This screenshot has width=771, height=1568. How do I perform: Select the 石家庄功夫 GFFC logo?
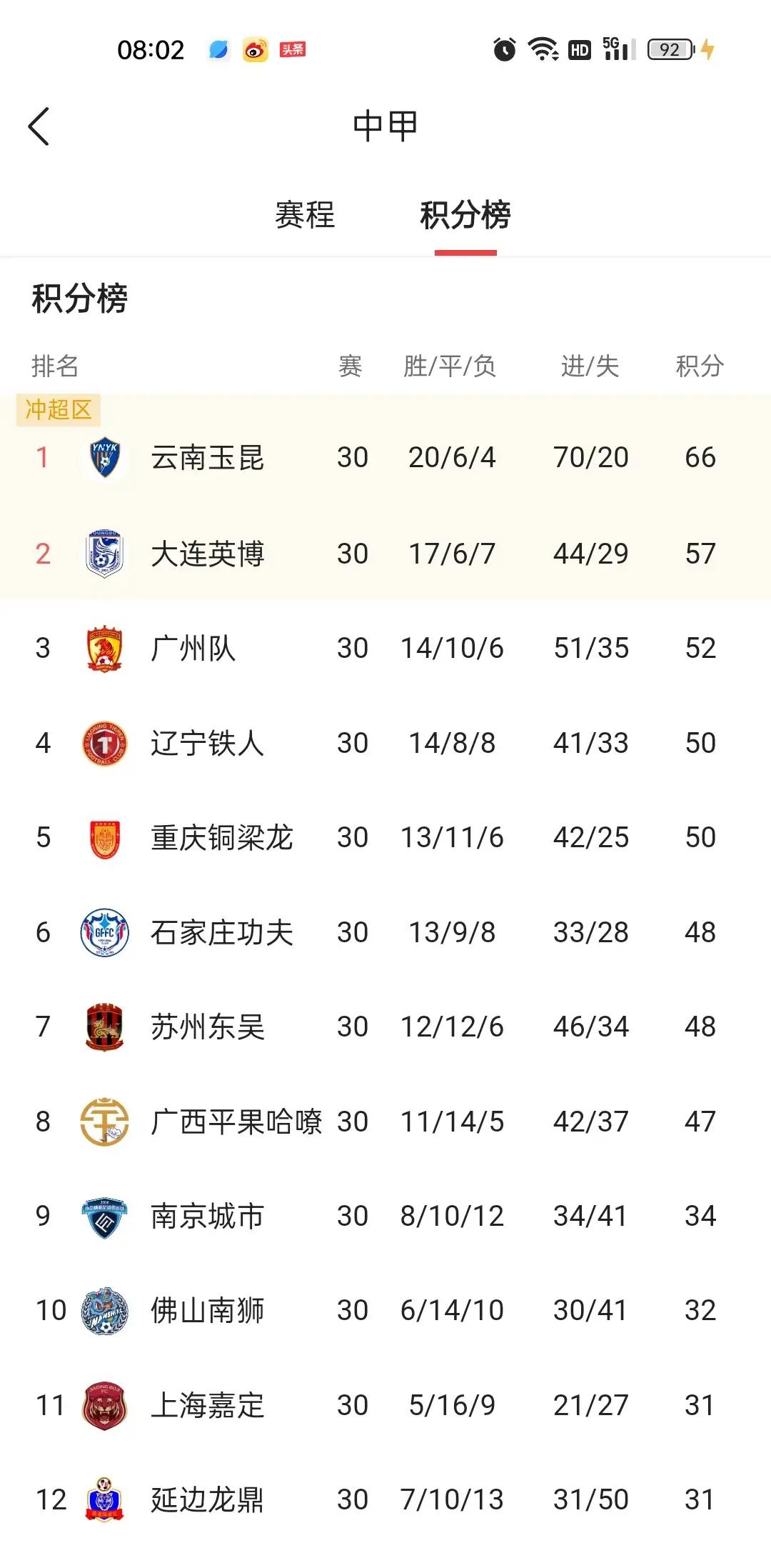tap(104, 932)
